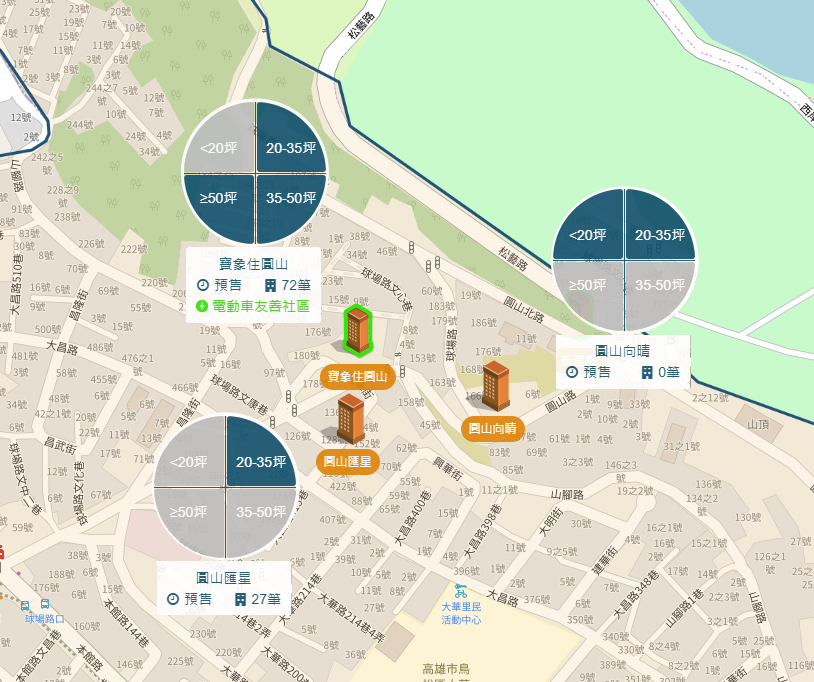Choose 35-50坪 segment on 寶象住圓山 chart
This screenshot has width=814, height=682.
(290, 198)
